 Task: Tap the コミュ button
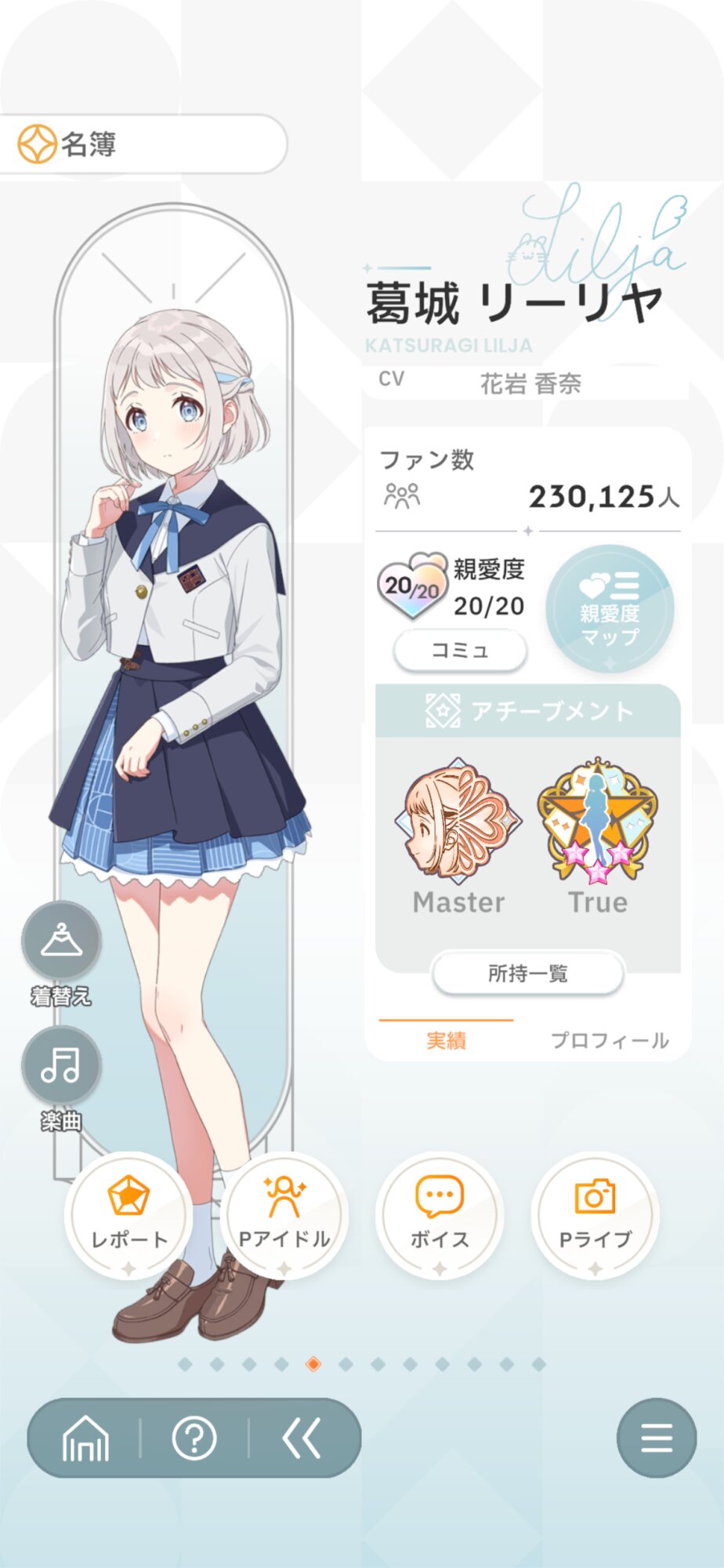[460, 650]
